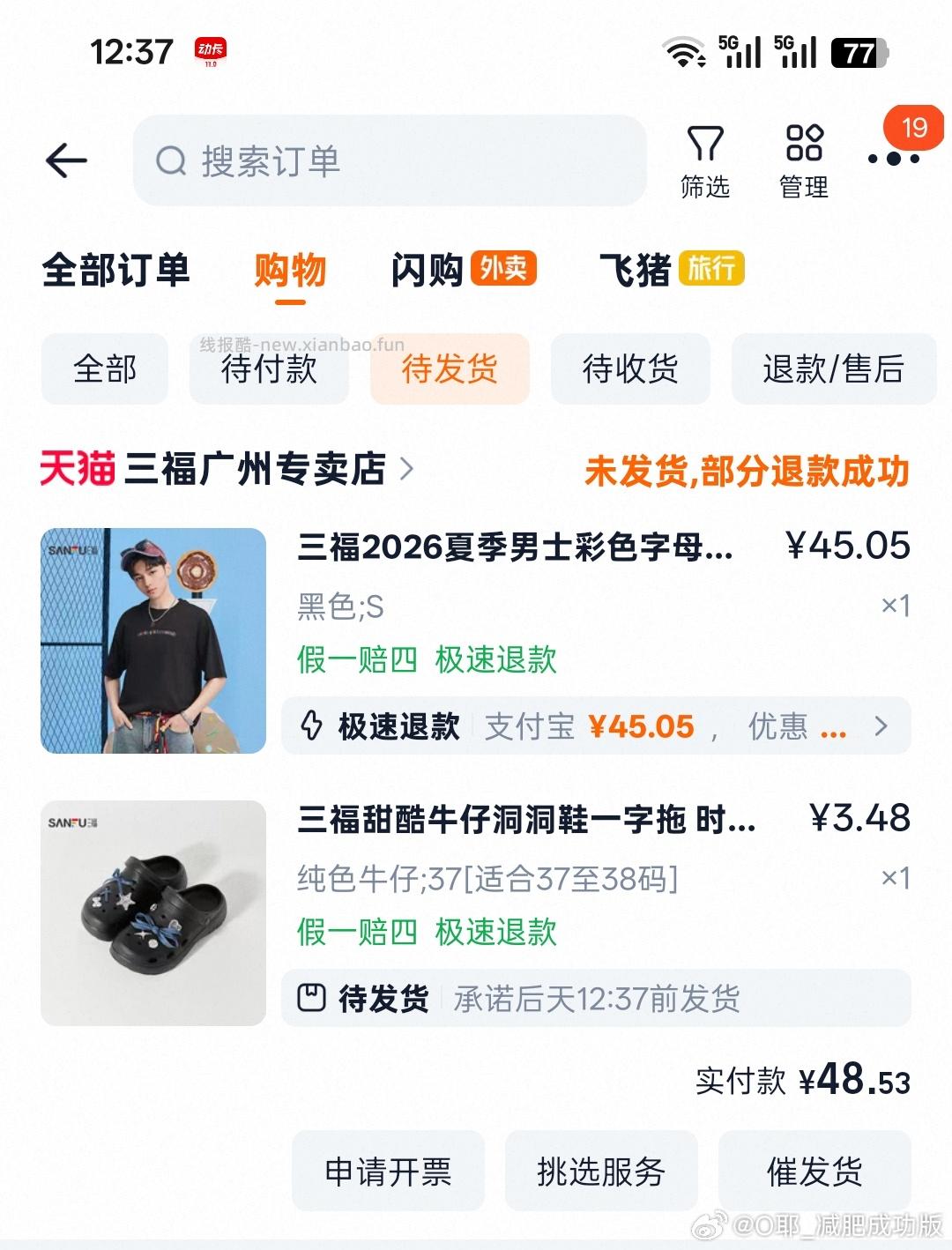Tap the lightning 极速退款 payment icon
The width and height of the screenshot is (952, 1250).
tap(313, 726)
